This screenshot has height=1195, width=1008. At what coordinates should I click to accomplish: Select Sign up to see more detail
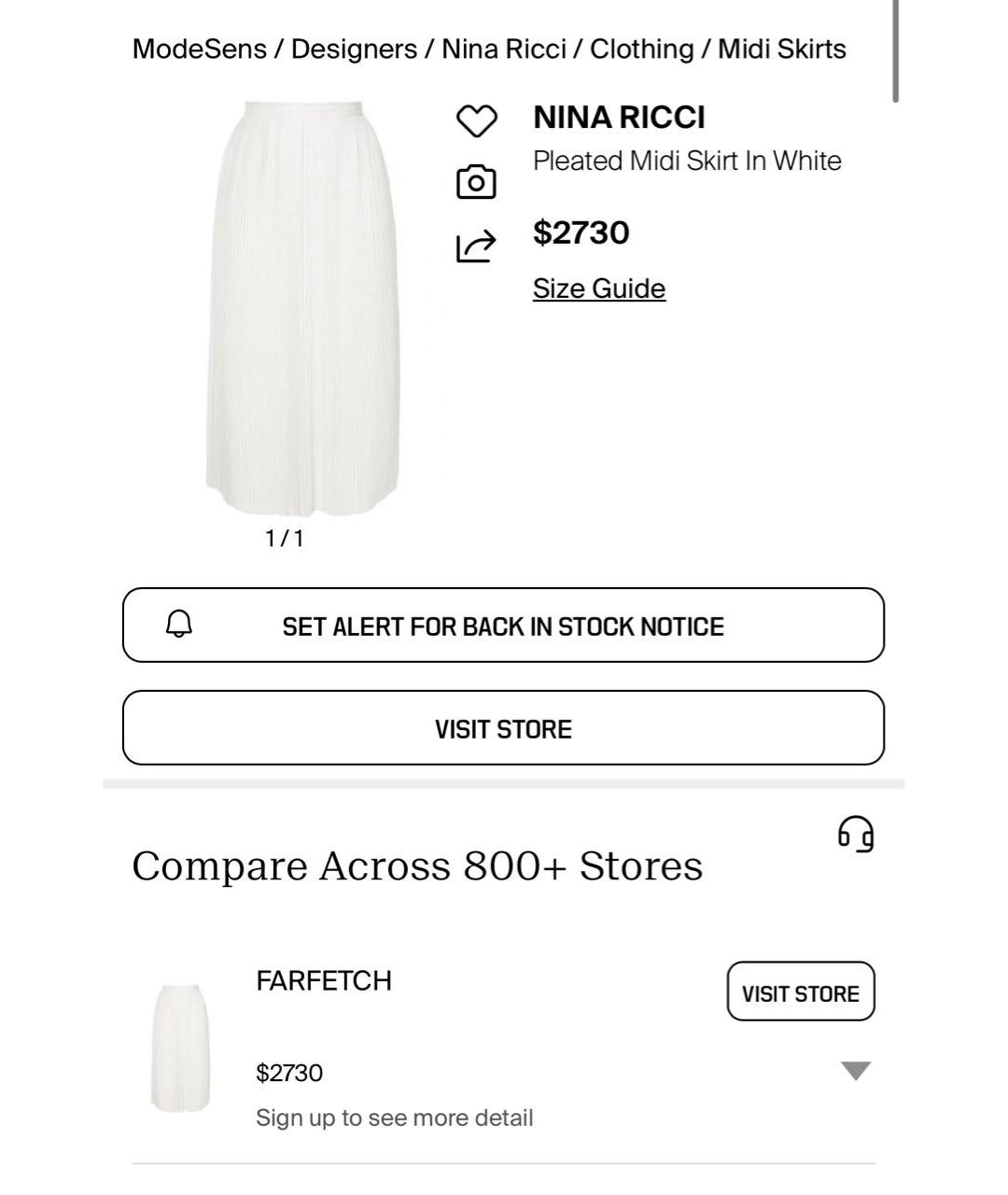click(x=395, y=1117)
